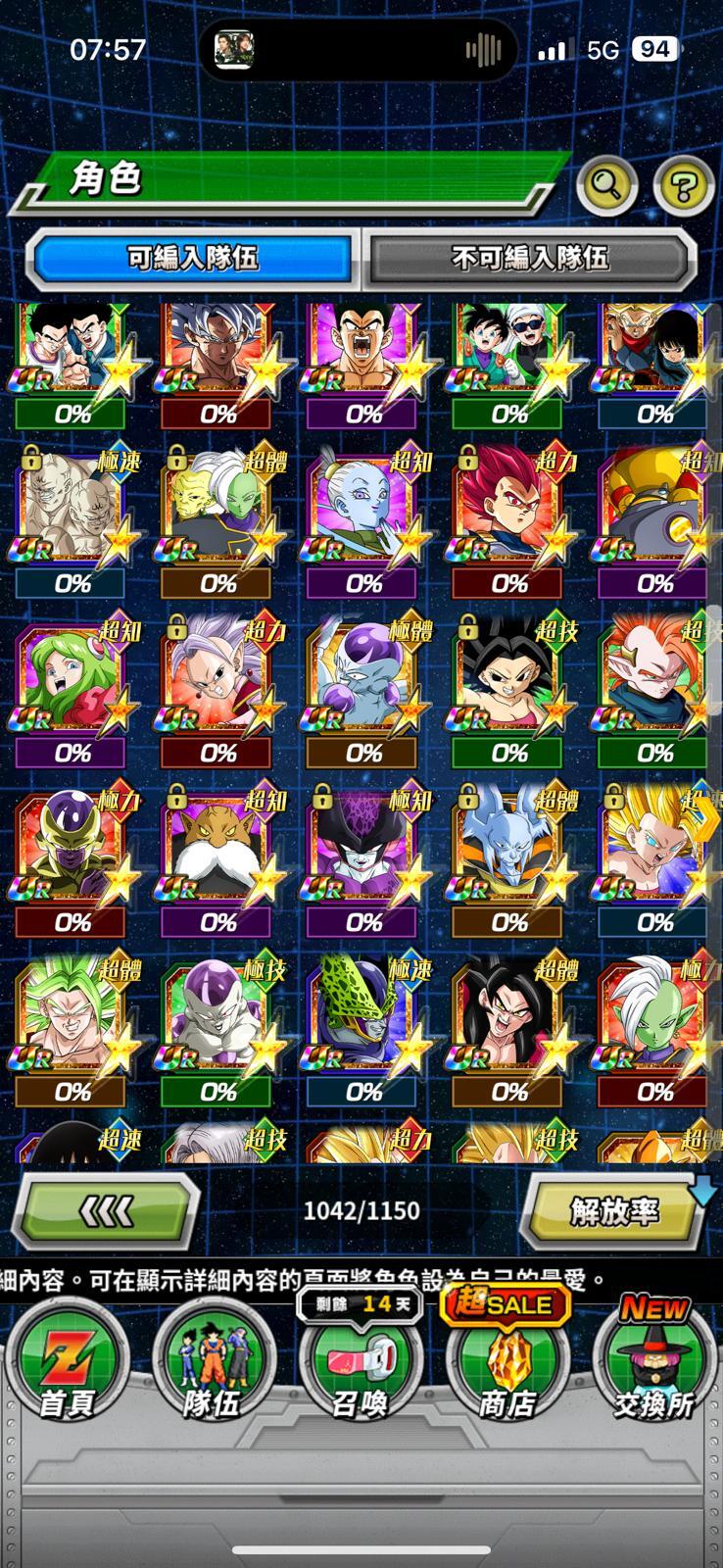Open the 隊伍 team menu
723x1568 pixels.
coord(212,1364)
